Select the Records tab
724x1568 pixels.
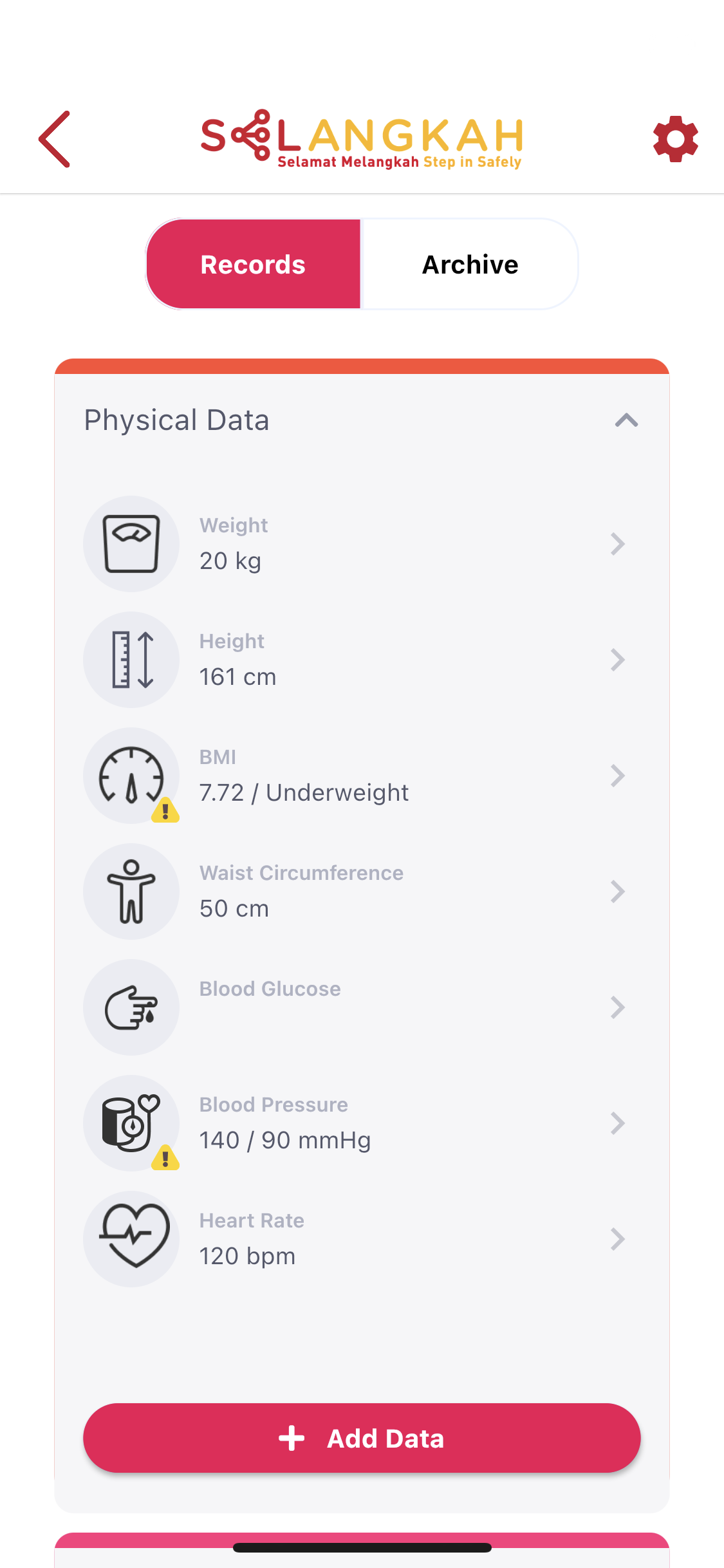pyautogui.click(x=253, y=265)
